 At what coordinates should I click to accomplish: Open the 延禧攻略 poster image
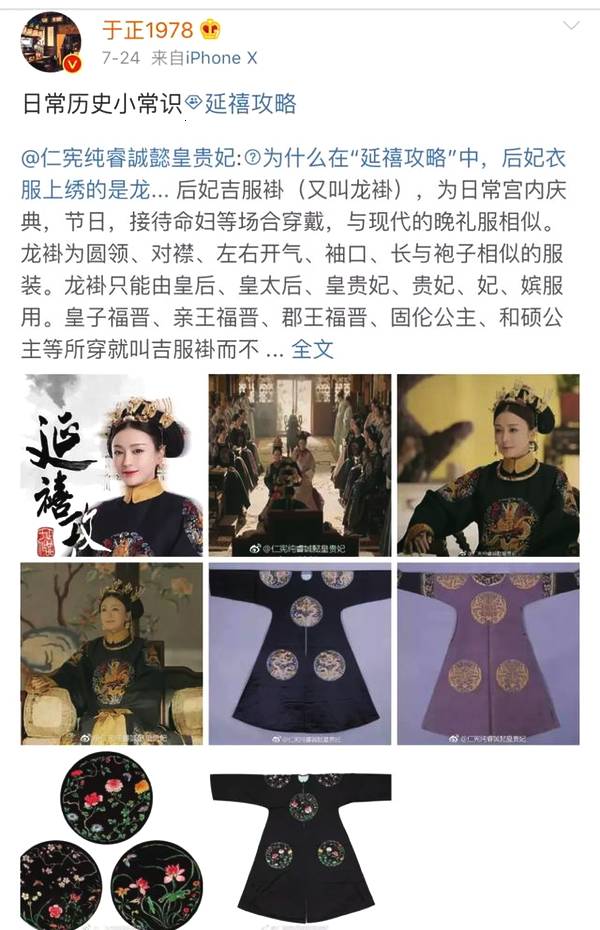pyautogui.click(x=112, y=465)
